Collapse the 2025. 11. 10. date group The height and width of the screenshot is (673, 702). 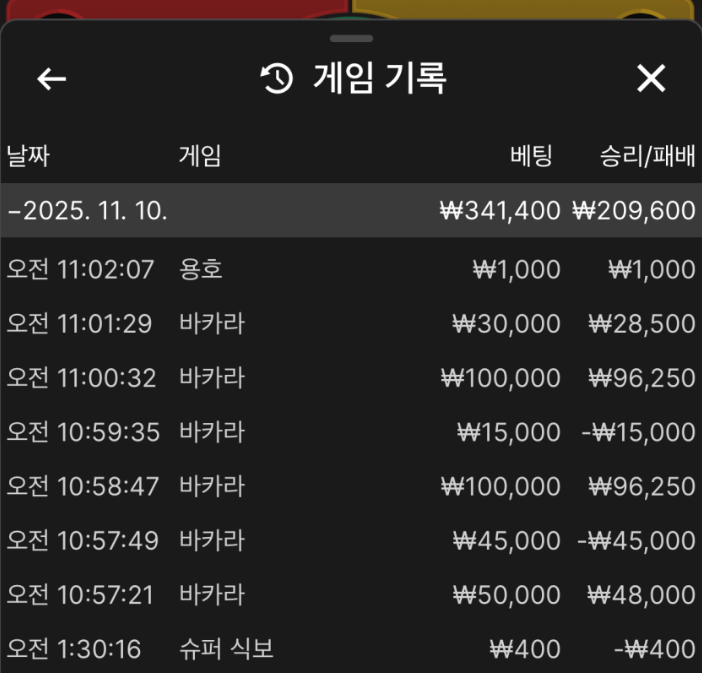point(88,211)
